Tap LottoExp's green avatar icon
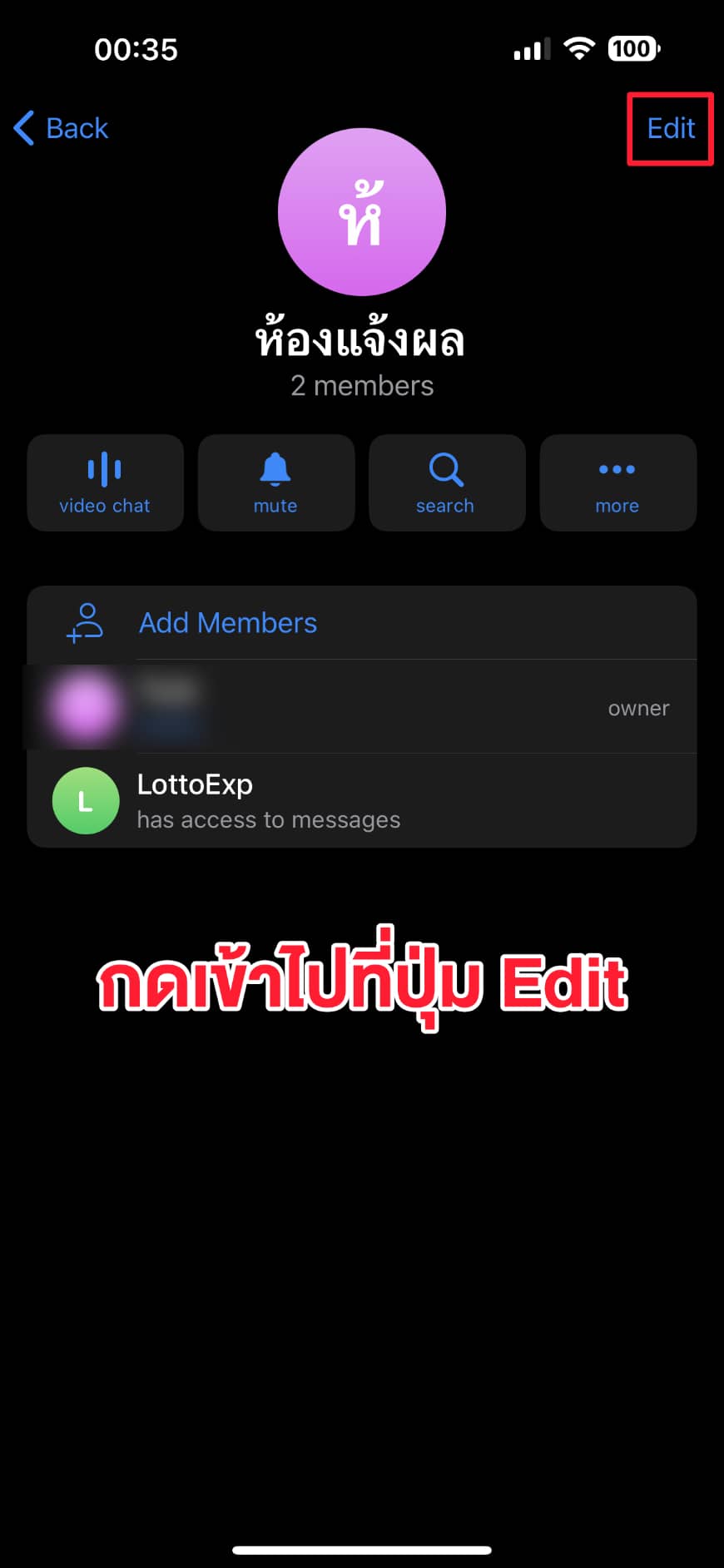This screenshot has width=724, height=1568. coord(85,800)
